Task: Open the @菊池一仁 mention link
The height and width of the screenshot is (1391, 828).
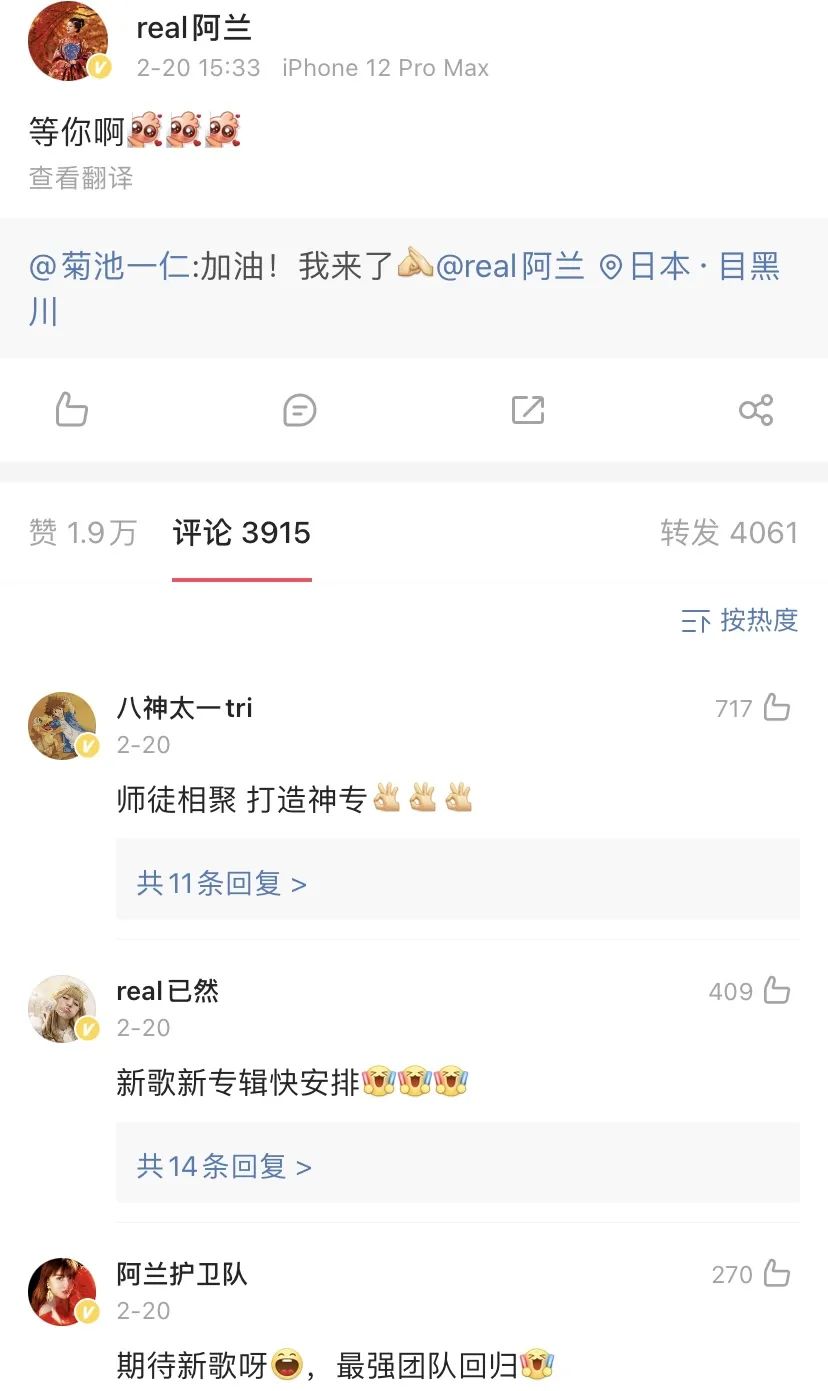Action: tap(109, 267)
